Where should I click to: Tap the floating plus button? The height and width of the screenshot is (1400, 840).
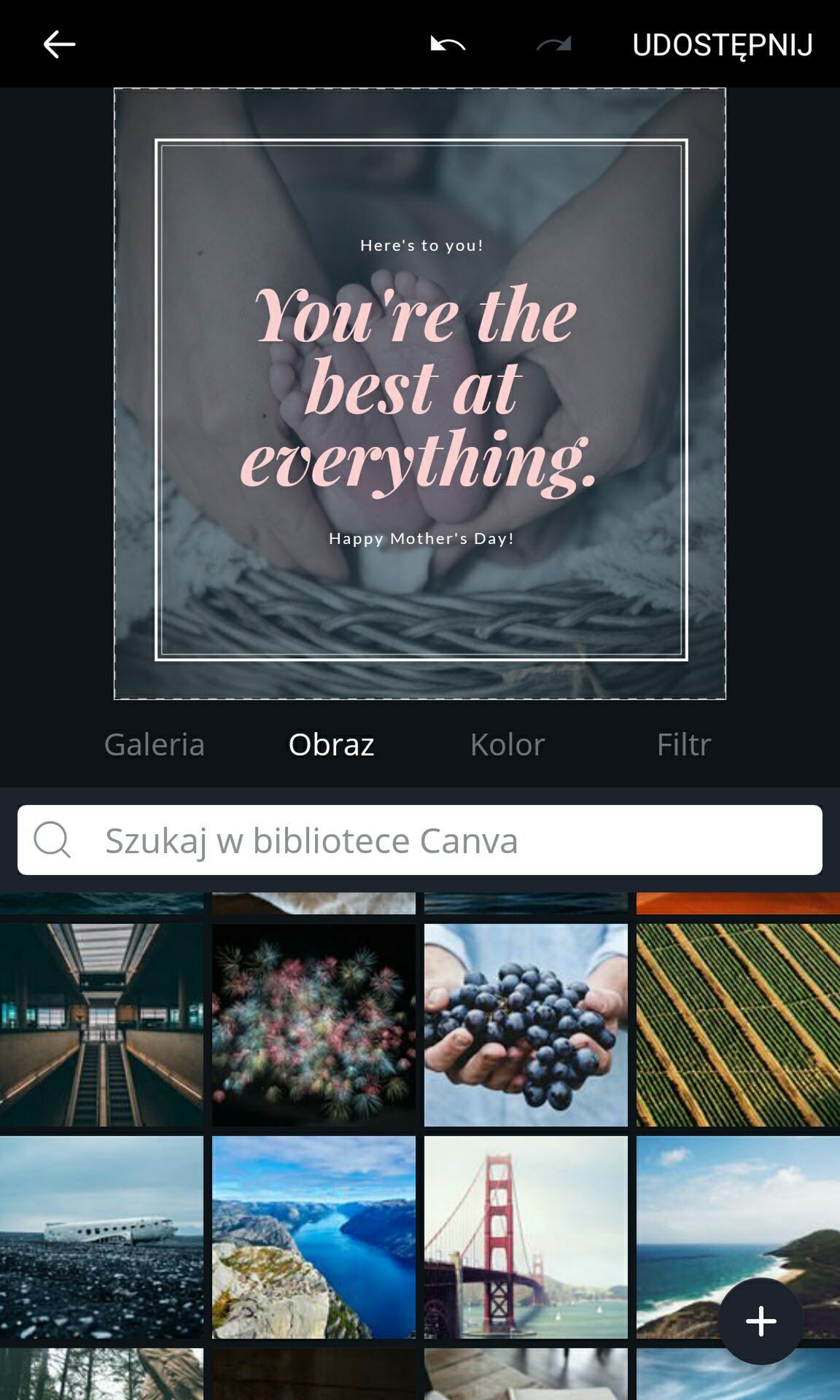[x=761, y=1321]
